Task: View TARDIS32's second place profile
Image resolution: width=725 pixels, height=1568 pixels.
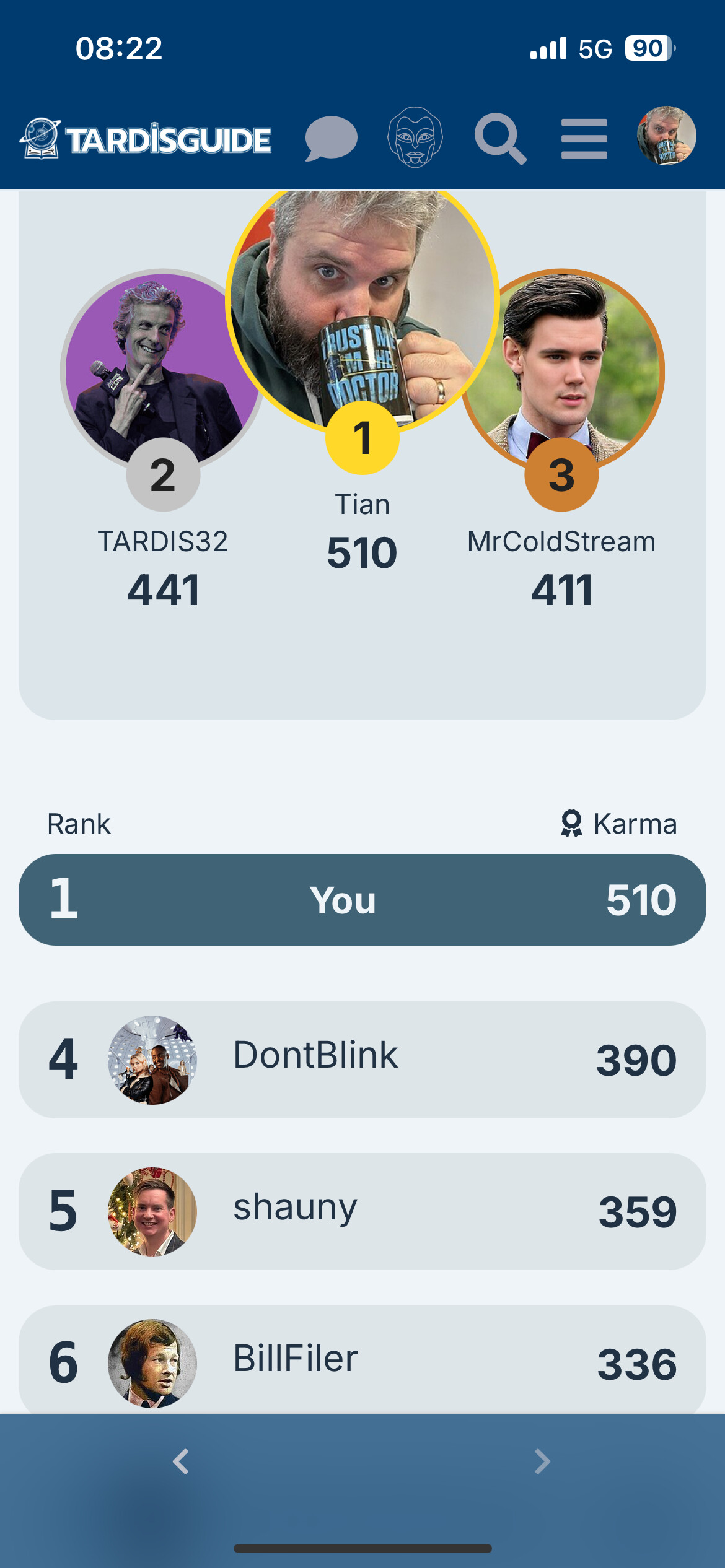Action: click(x=162, y=370)
